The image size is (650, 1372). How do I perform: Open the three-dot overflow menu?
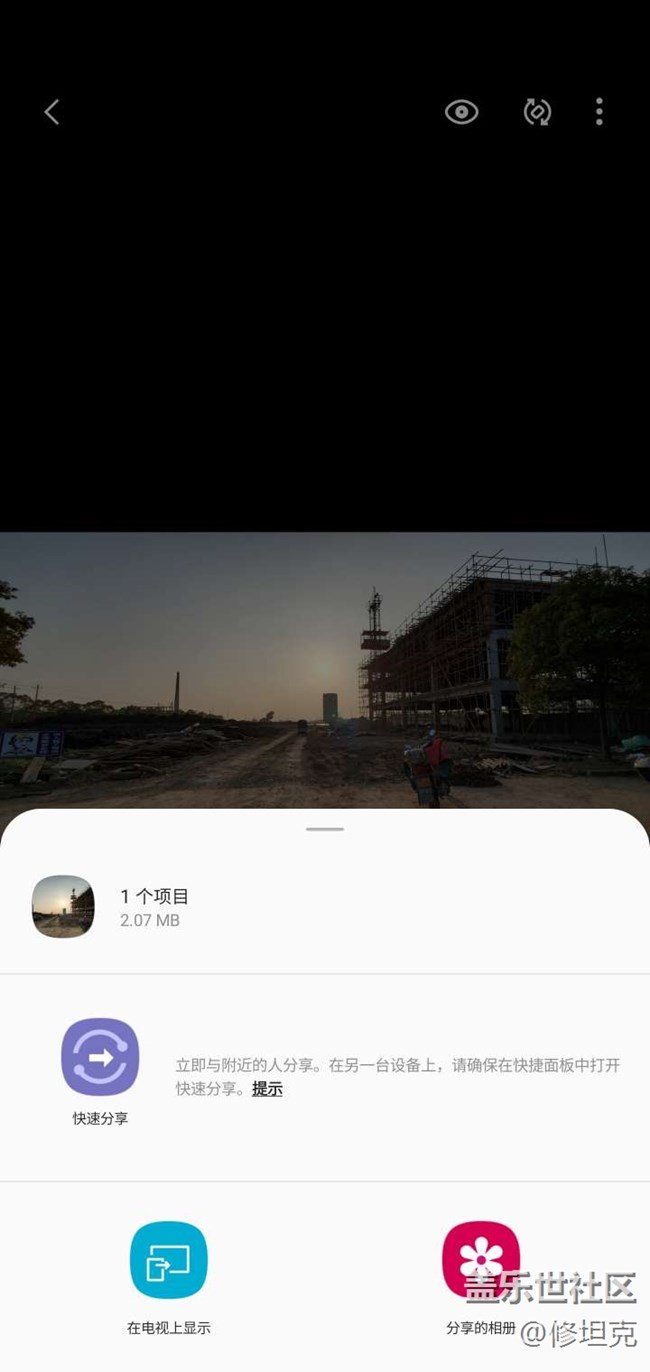coord(599,112)
